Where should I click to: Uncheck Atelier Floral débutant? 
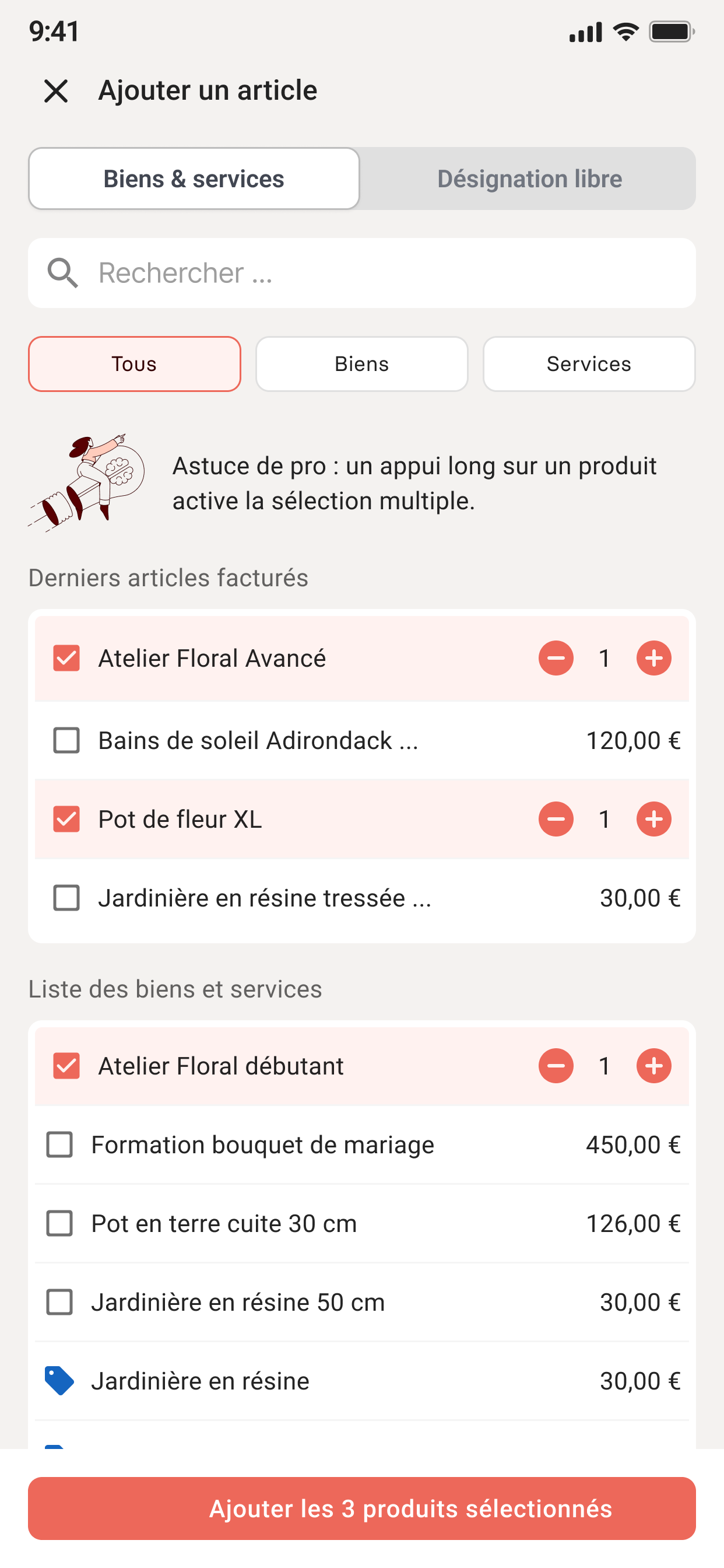[66, 1066]
